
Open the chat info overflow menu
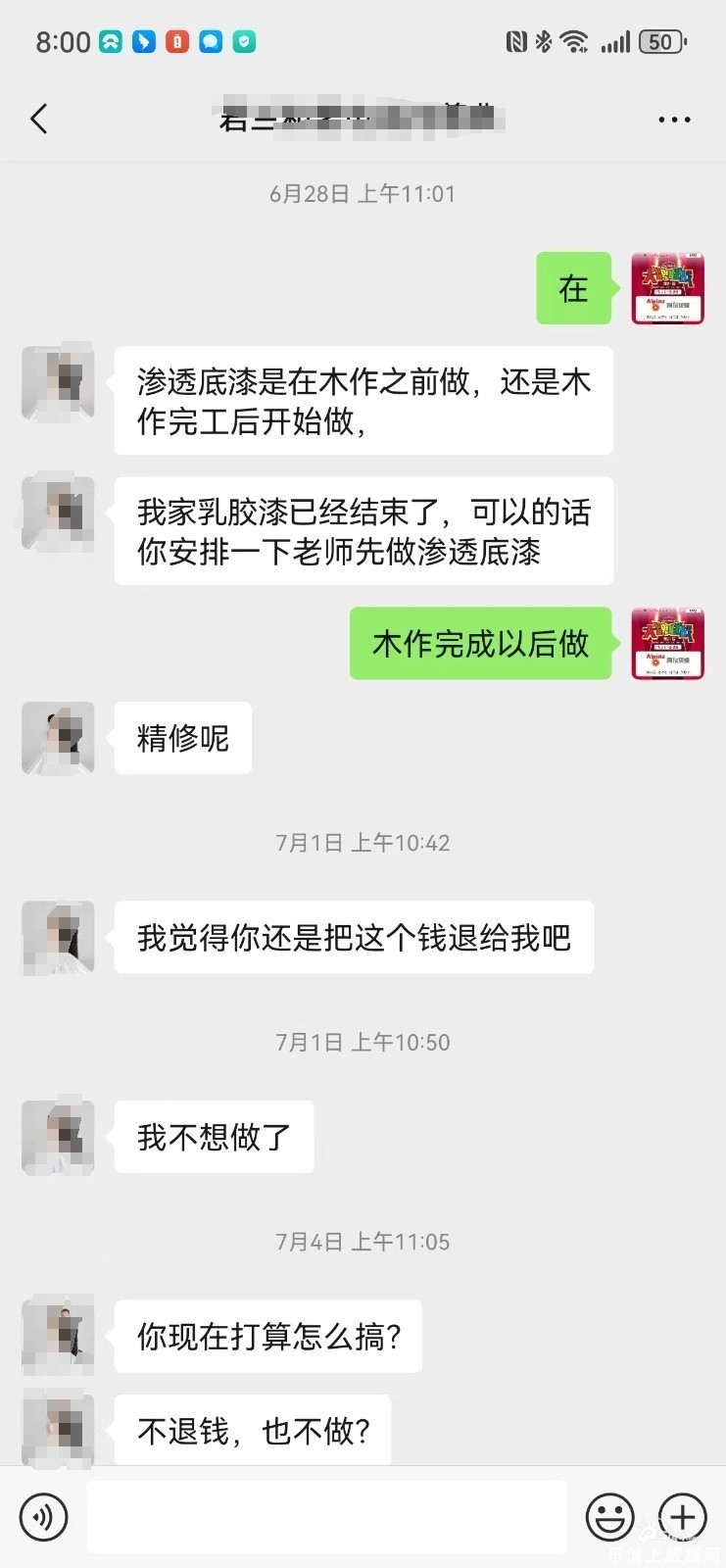[674, 120]
